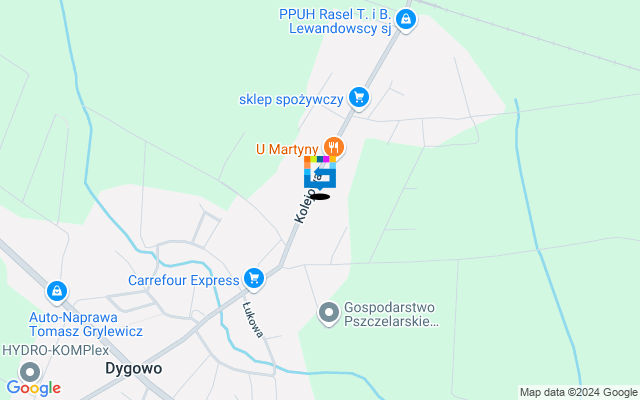
Task: Tap the sklep spożywczy shop marker
Action: pos(359,97)
